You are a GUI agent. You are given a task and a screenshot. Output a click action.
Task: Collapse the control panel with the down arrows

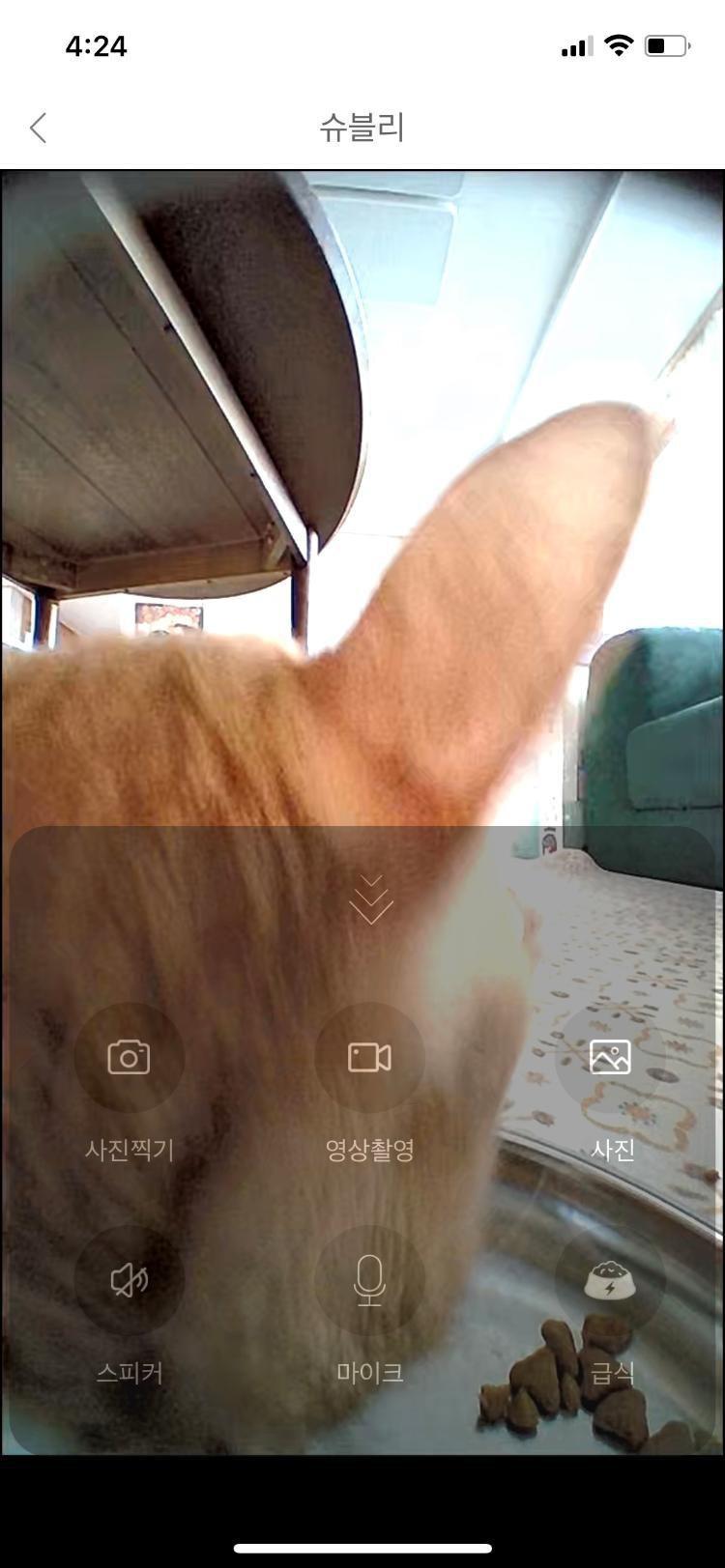(x=371, y=899)
